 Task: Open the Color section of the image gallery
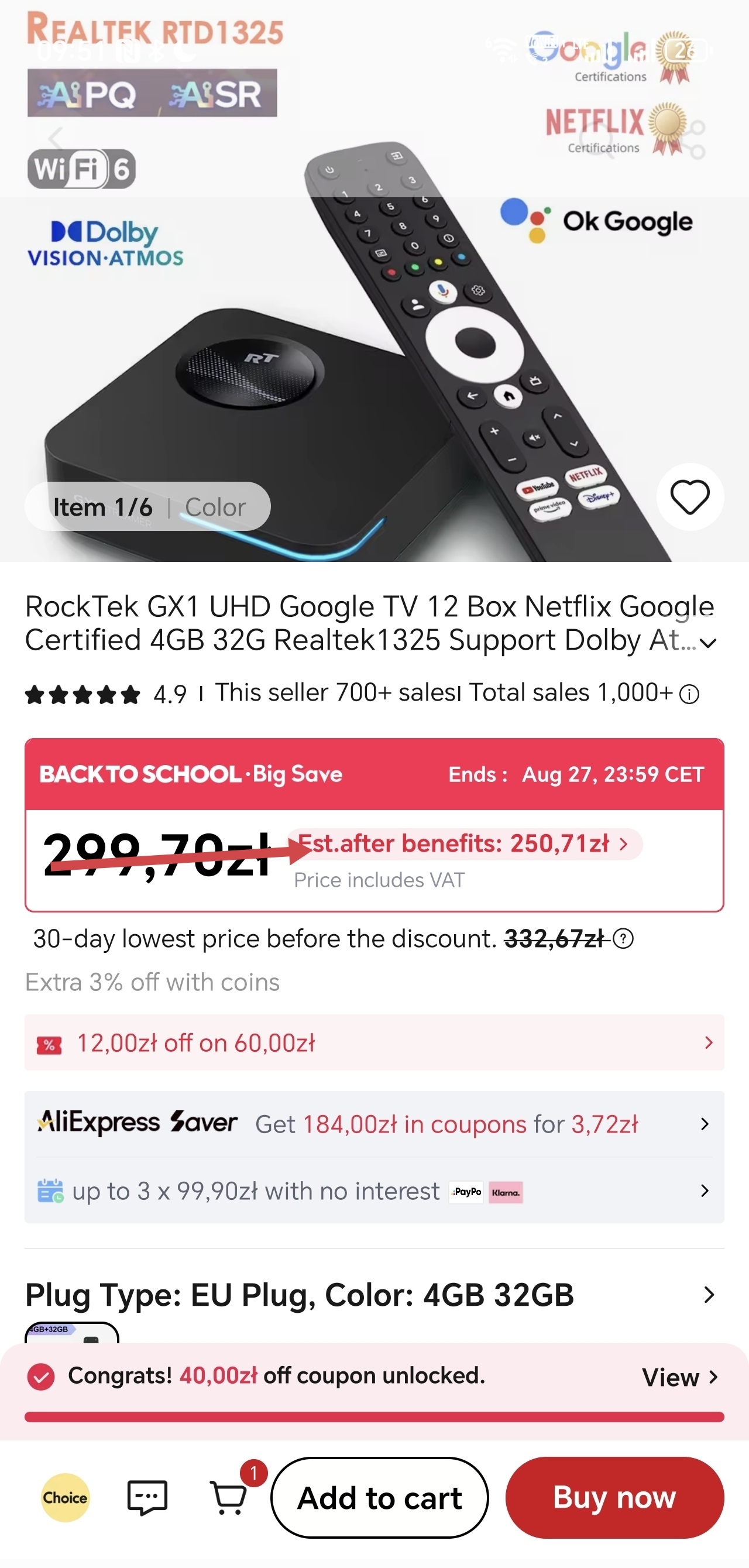tap(215, 507)
